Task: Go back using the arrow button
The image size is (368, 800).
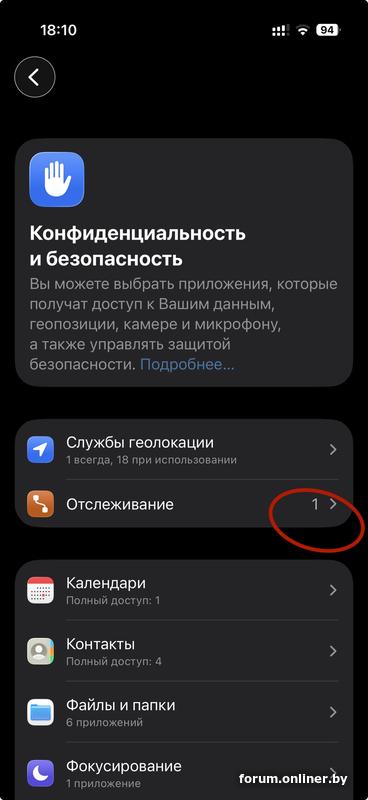Action: coord(35,77)
